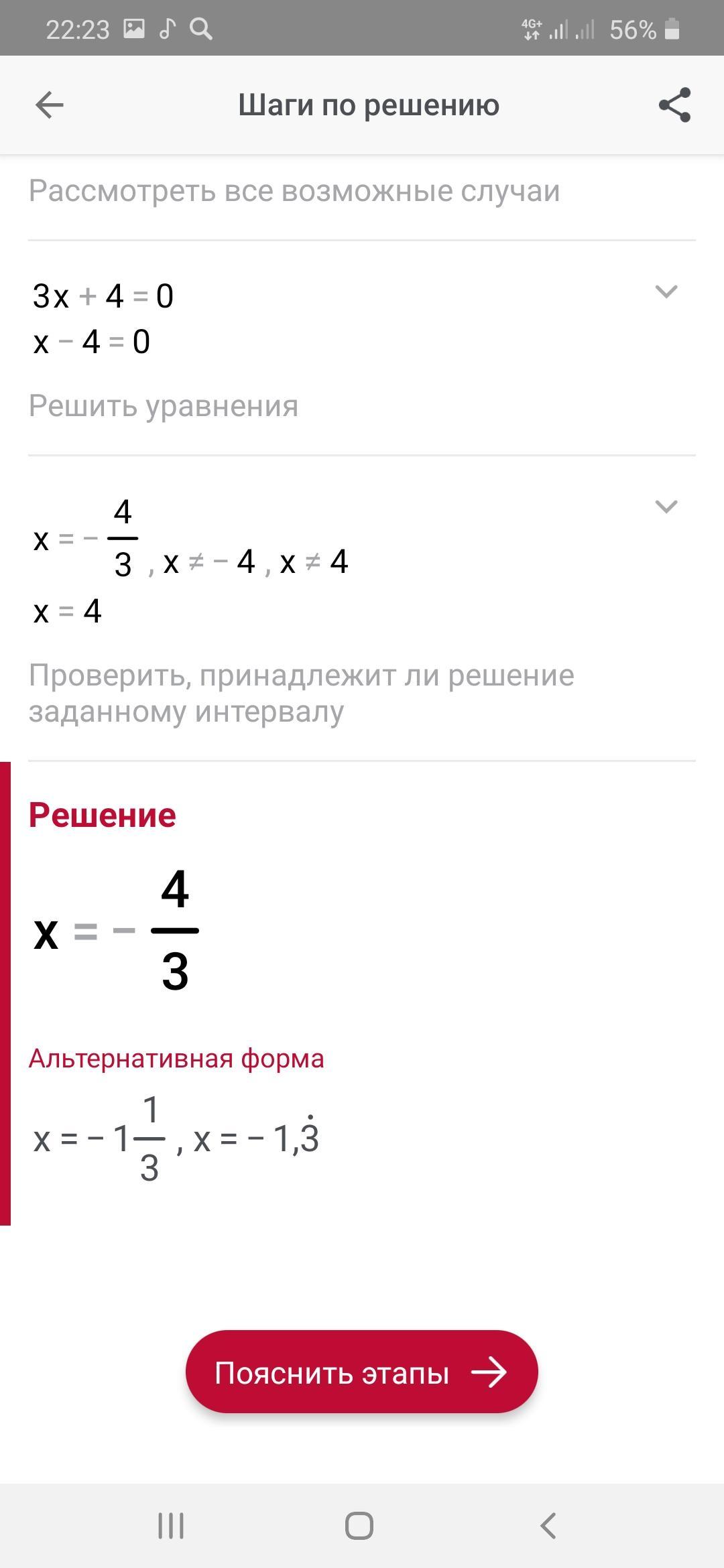Tap the Пояснить этапы button

362,1373
